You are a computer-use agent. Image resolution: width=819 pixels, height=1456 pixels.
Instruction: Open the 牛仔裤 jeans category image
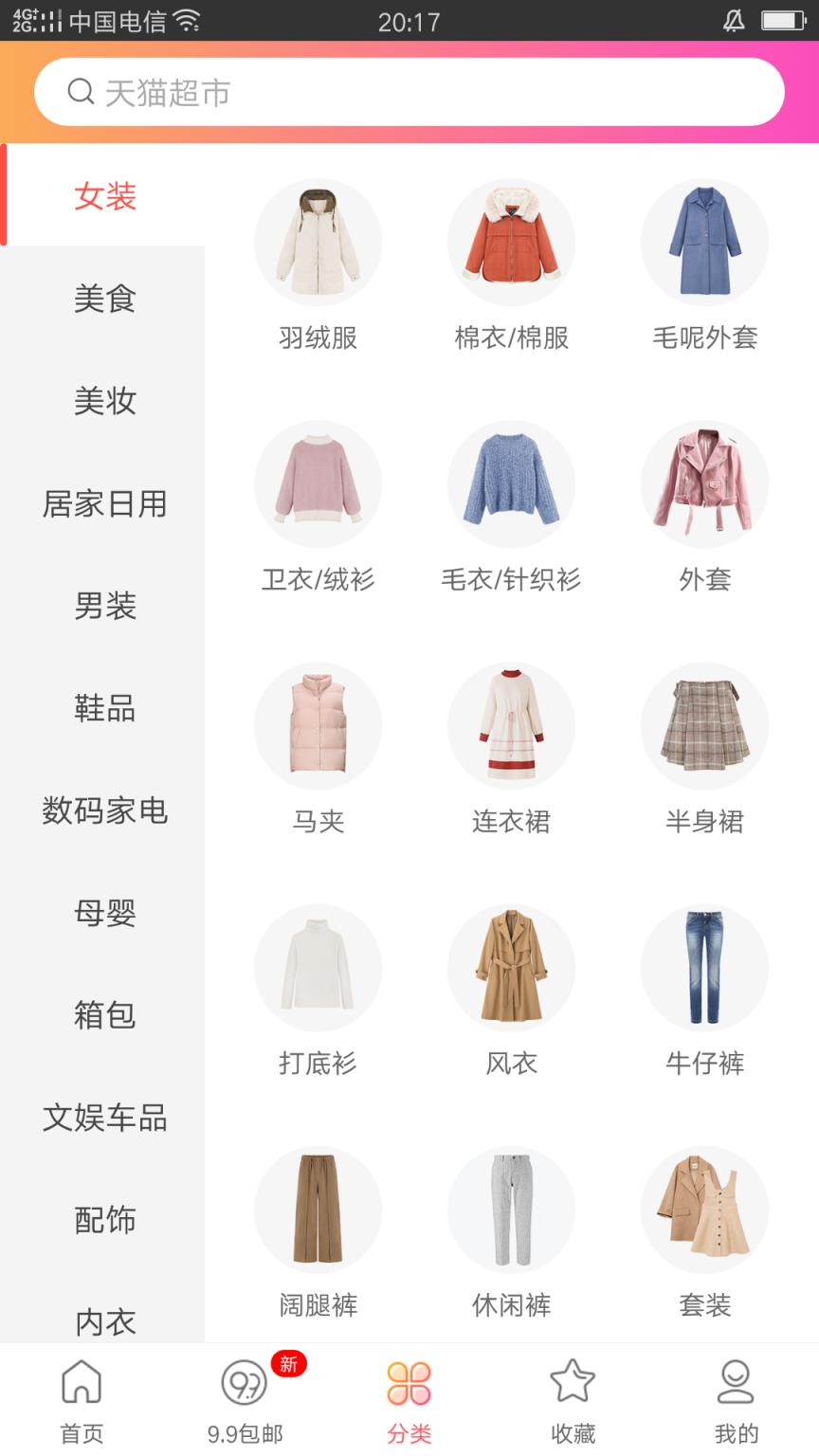tap(703, 967)
